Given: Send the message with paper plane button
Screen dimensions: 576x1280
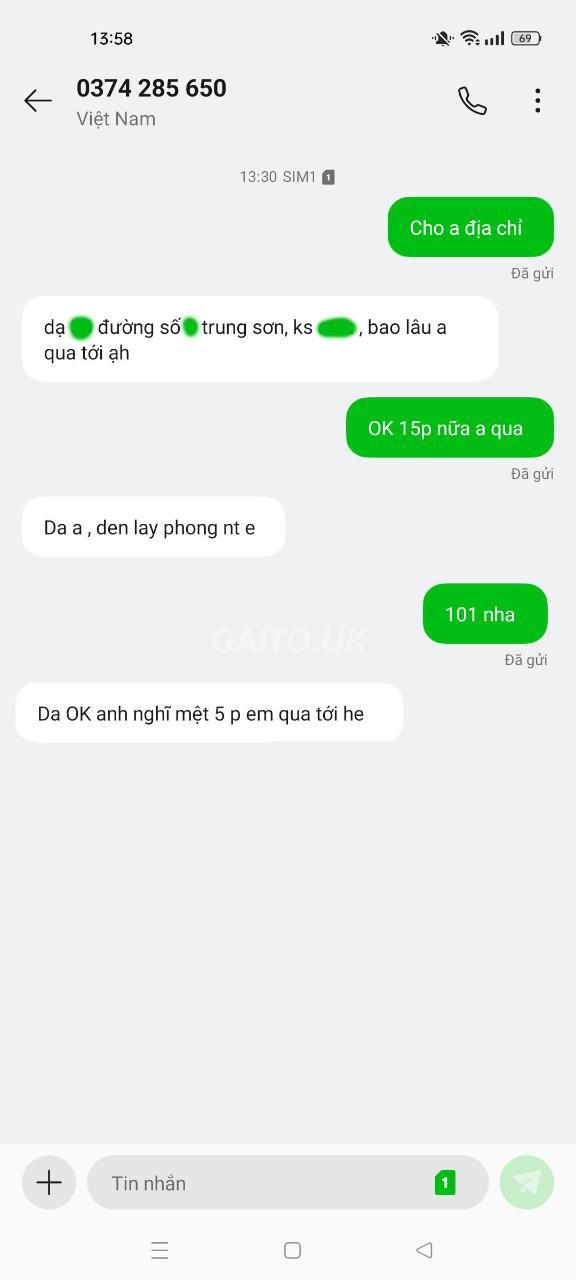Looking at the screenshot, I should coord(527,1182).
